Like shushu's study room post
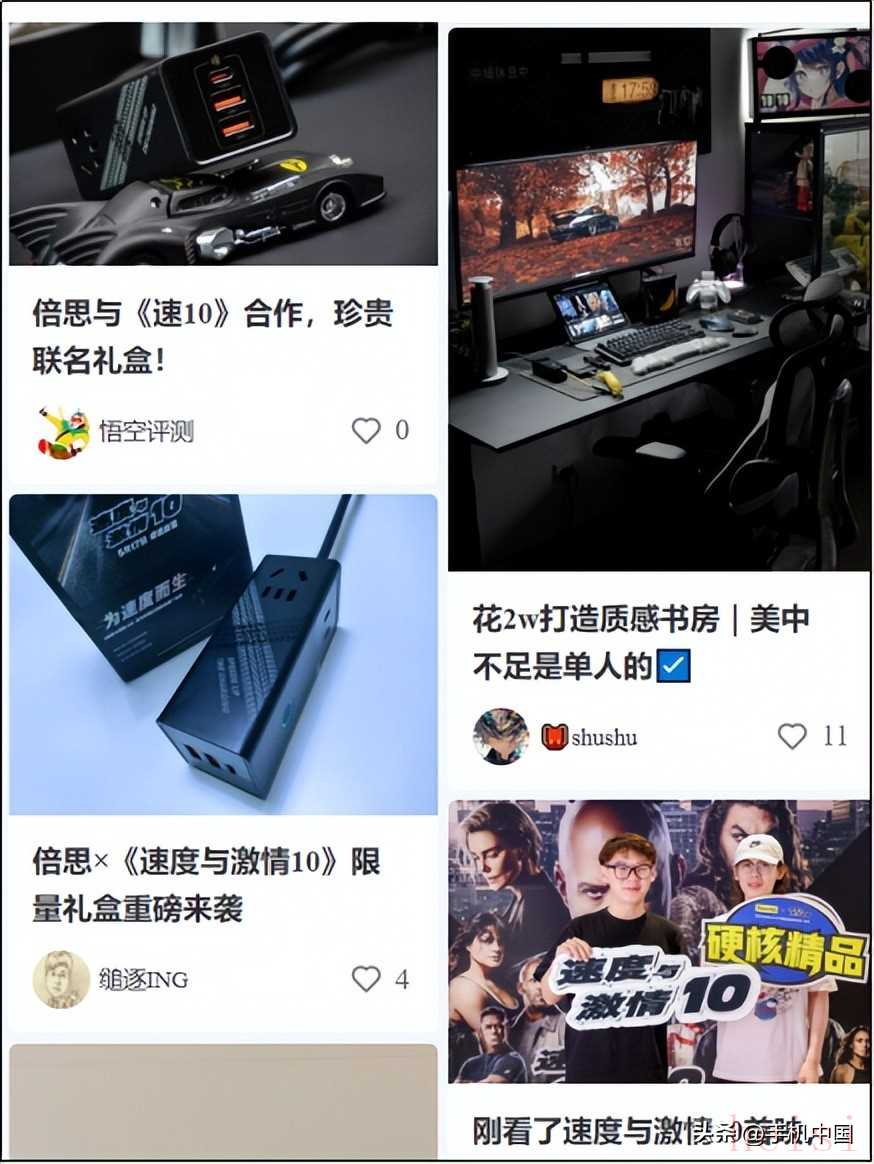This screenshot has width=874, height=1164. [792, 737]
